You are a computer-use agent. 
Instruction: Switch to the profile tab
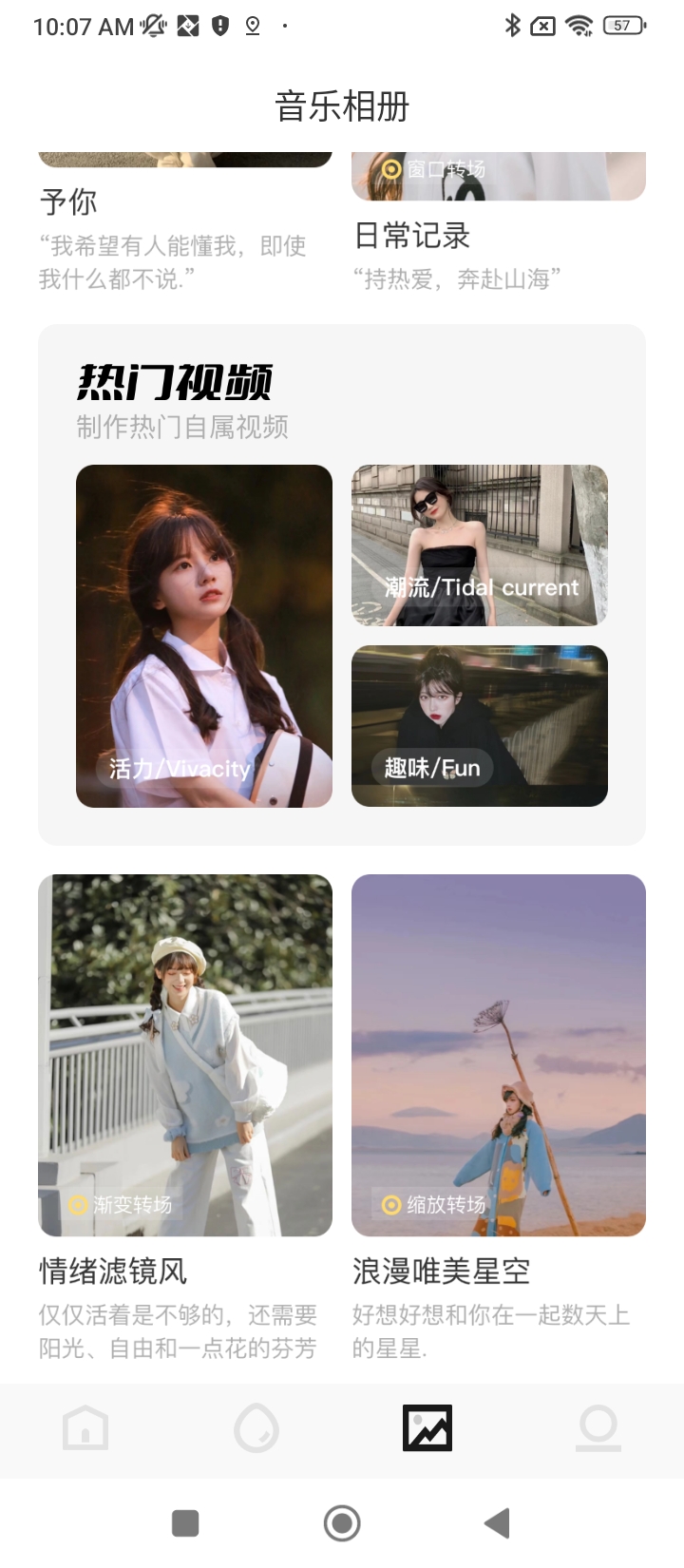[x=598, y=1427]
